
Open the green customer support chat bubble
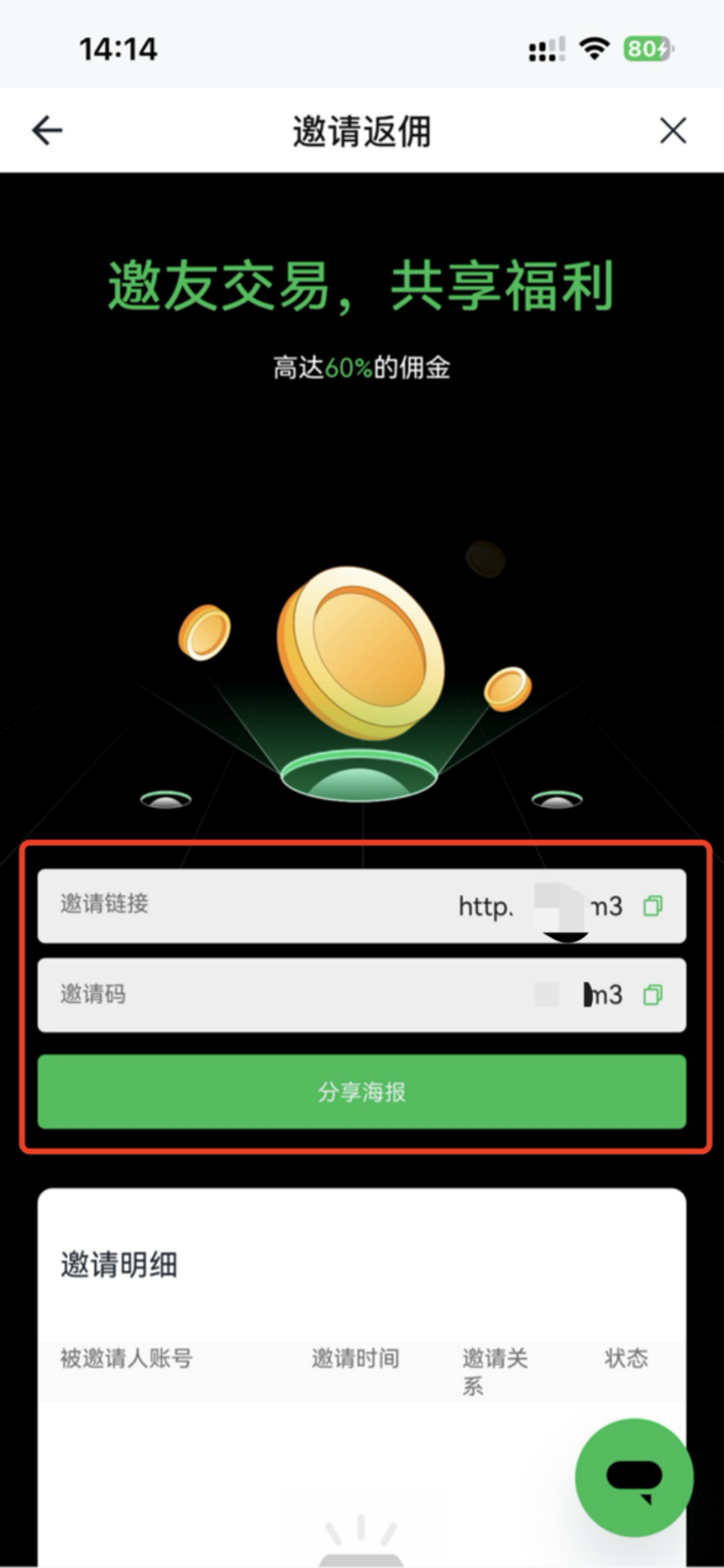click(634, 1477)
